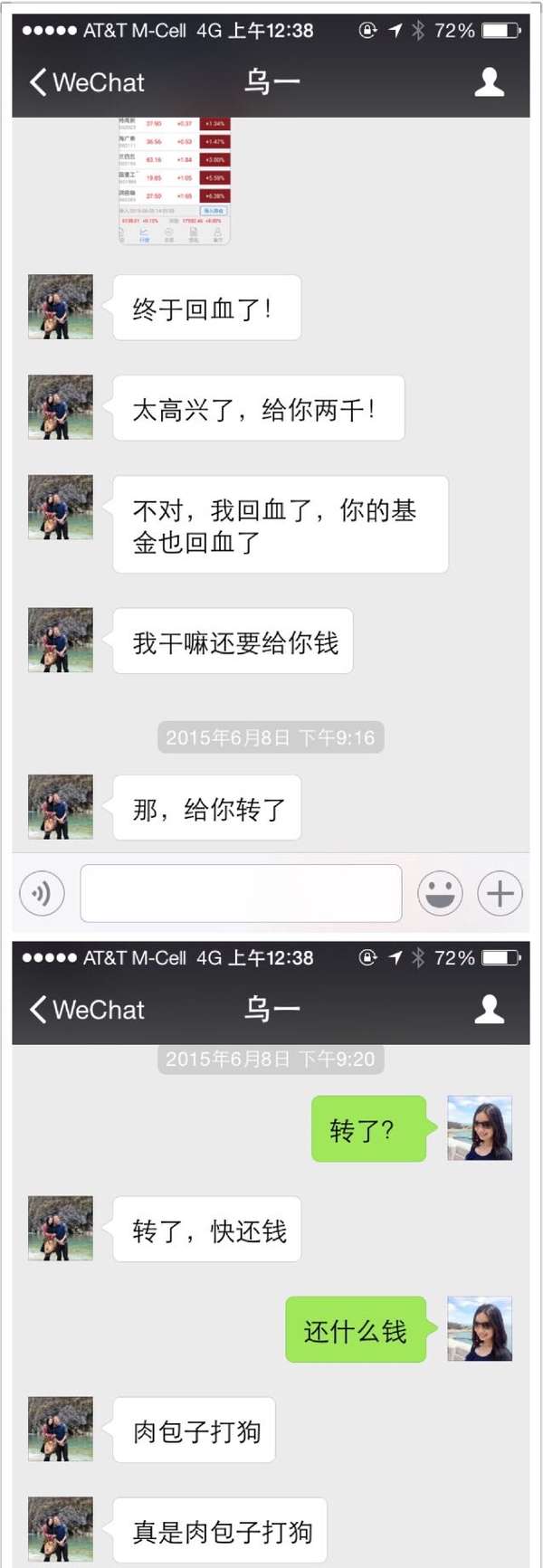Tap avatar beside message 我干嘛还要给你钱
Image resolution: width=543 pixels, height=1568 pixels.
click(61, 640)
